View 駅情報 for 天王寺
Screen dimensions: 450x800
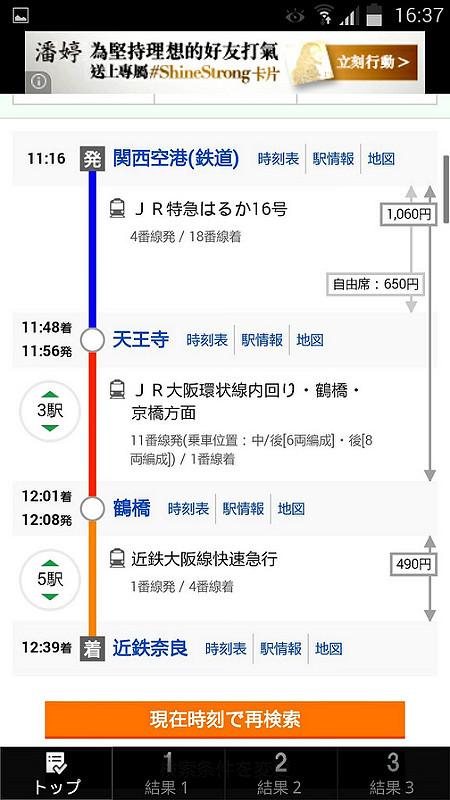click(x=262, y=340)
